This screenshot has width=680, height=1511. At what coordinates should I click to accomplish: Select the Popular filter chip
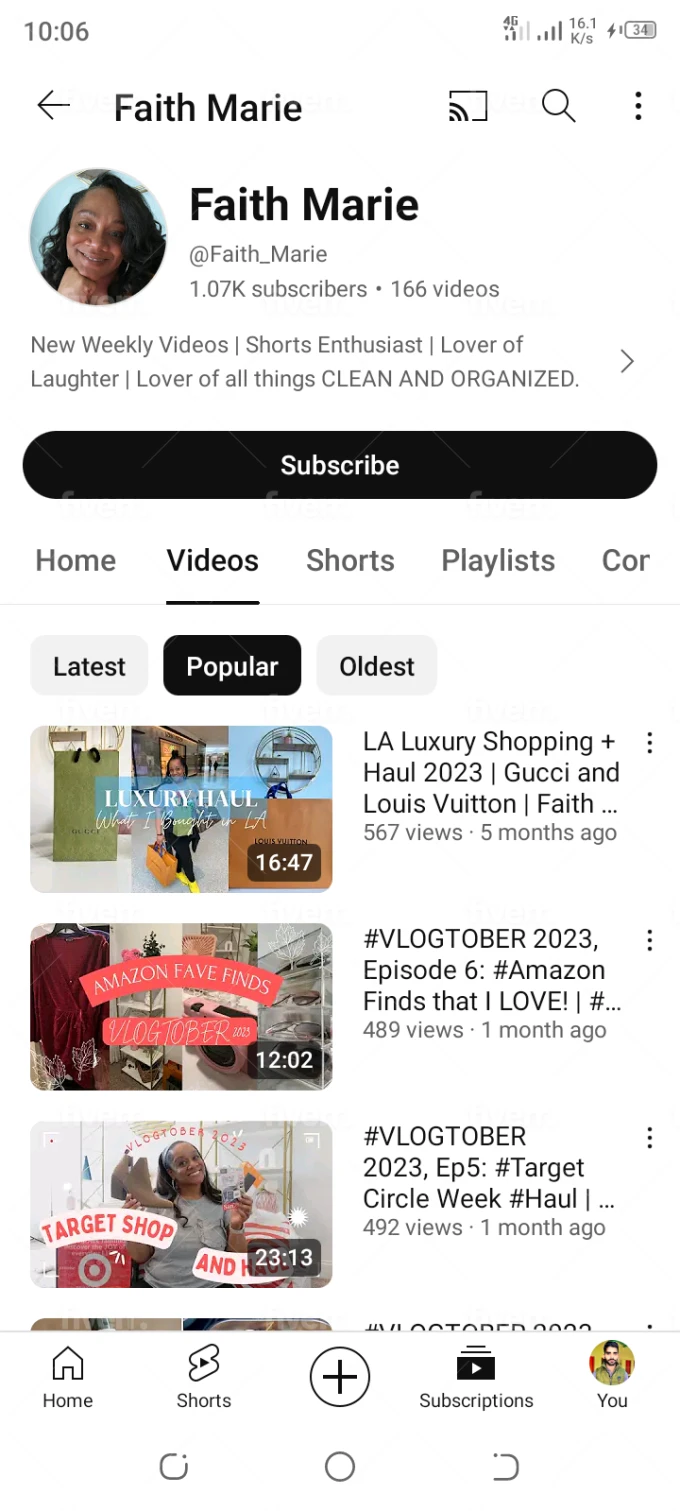tap(232, 666)
